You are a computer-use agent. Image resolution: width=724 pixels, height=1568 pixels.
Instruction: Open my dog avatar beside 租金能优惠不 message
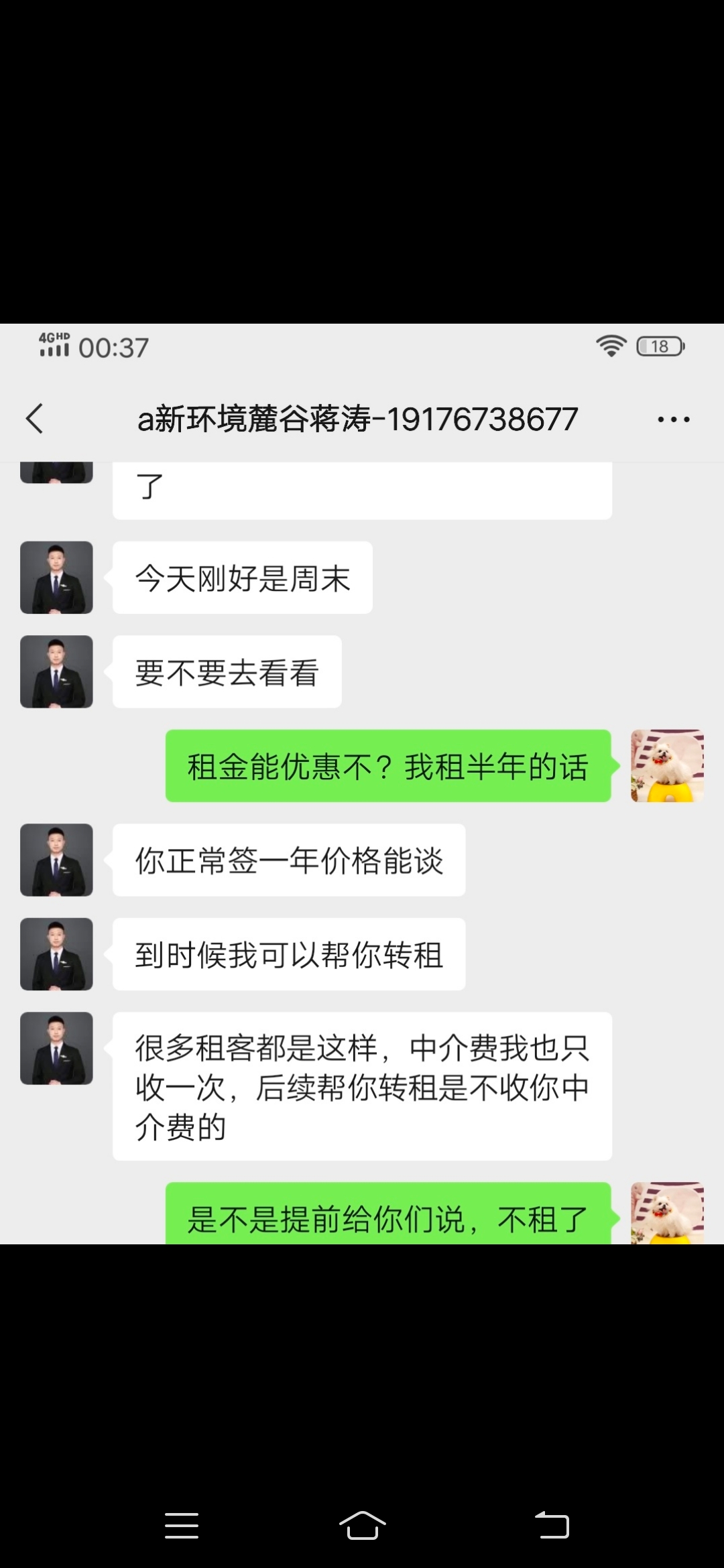[x=667, y=766]
